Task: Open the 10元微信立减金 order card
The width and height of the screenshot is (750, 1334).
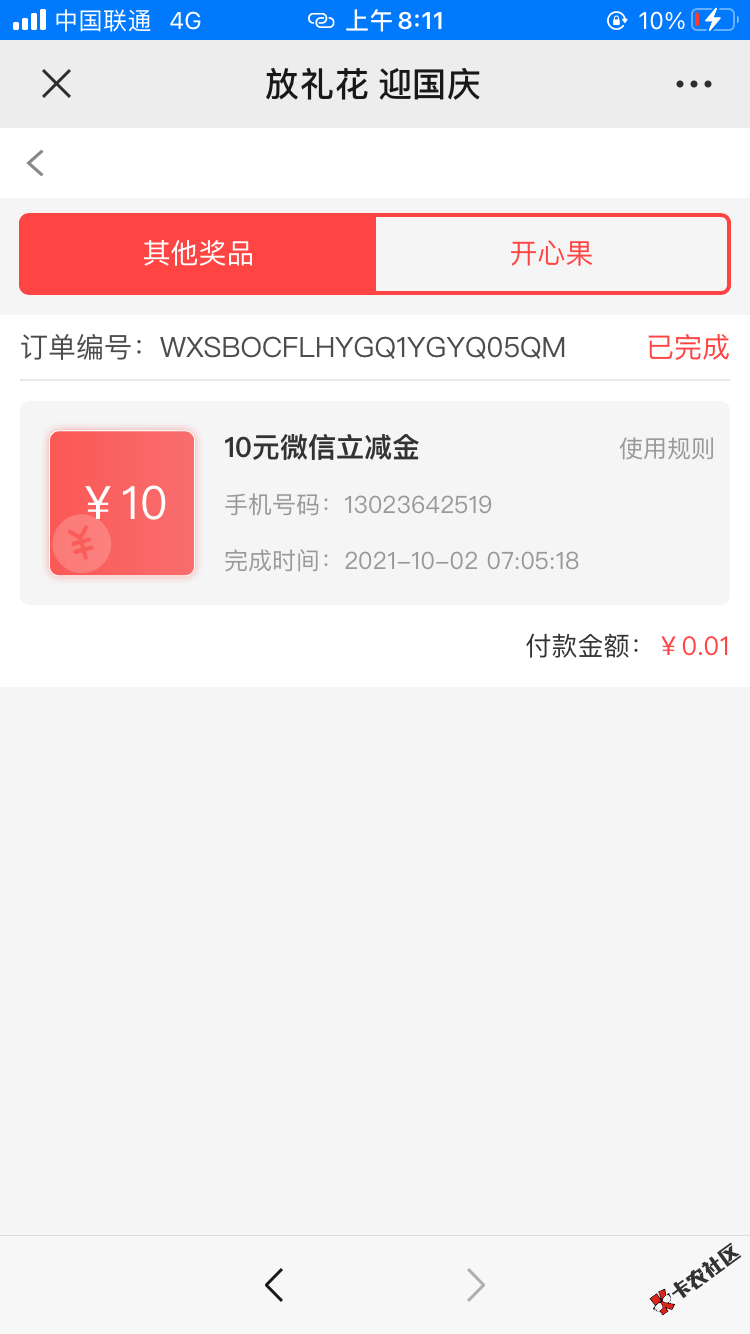Action: coord(374,503)
